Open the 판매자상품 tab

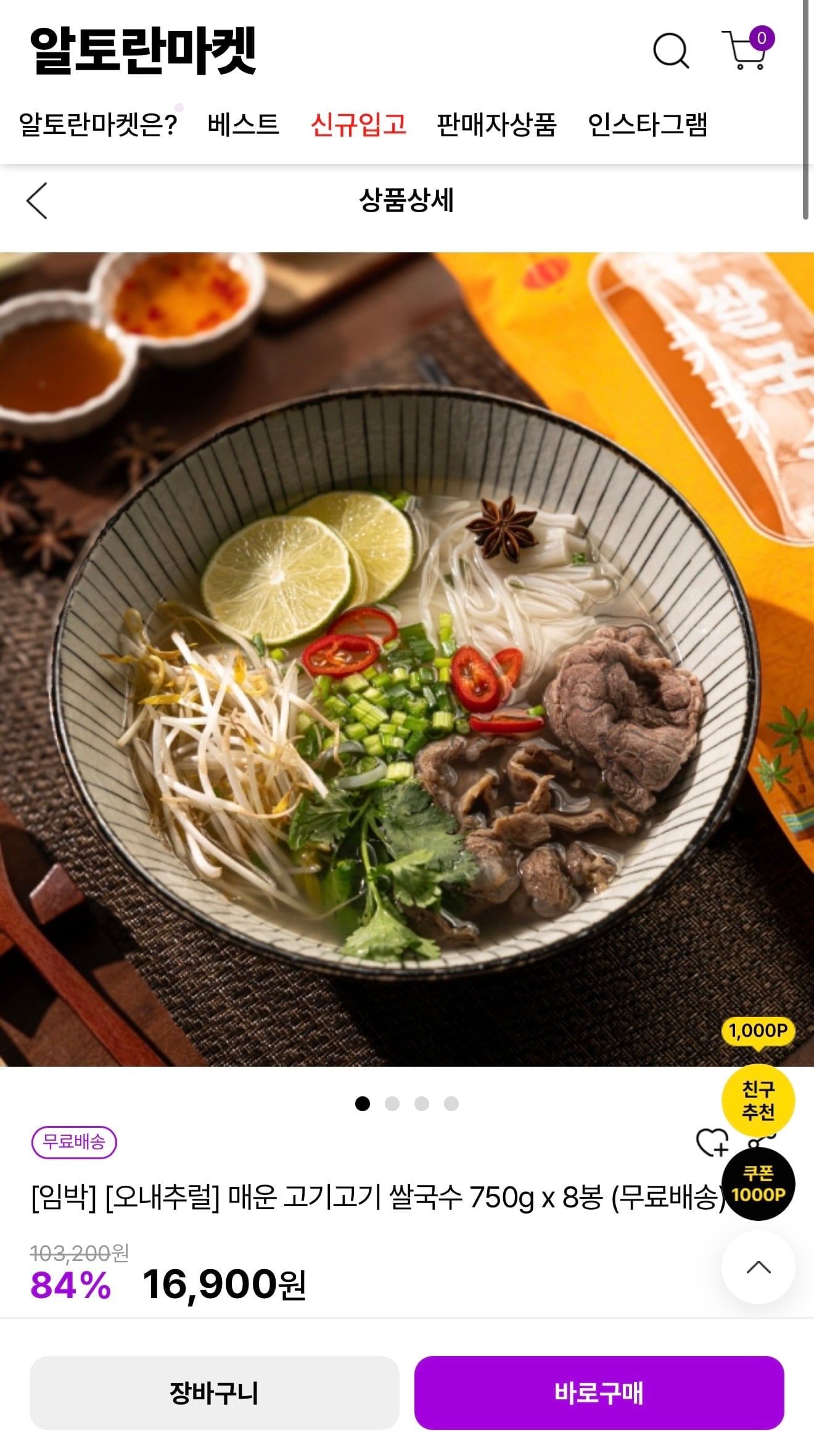(x=497, y=125)
